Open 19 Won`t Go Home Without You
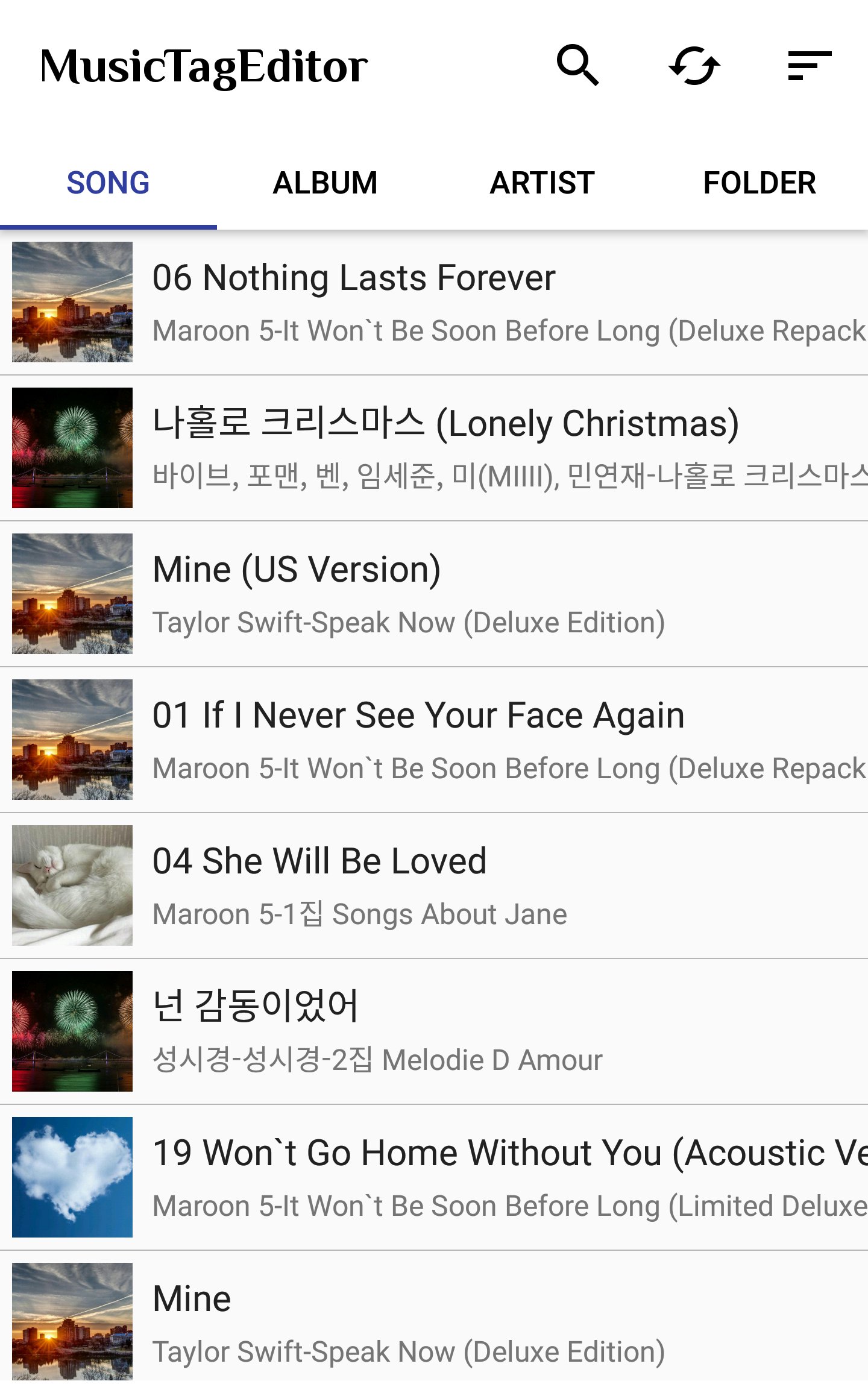The height and width of the screenshot is (1384, 868). click(x=434, y=1177)
